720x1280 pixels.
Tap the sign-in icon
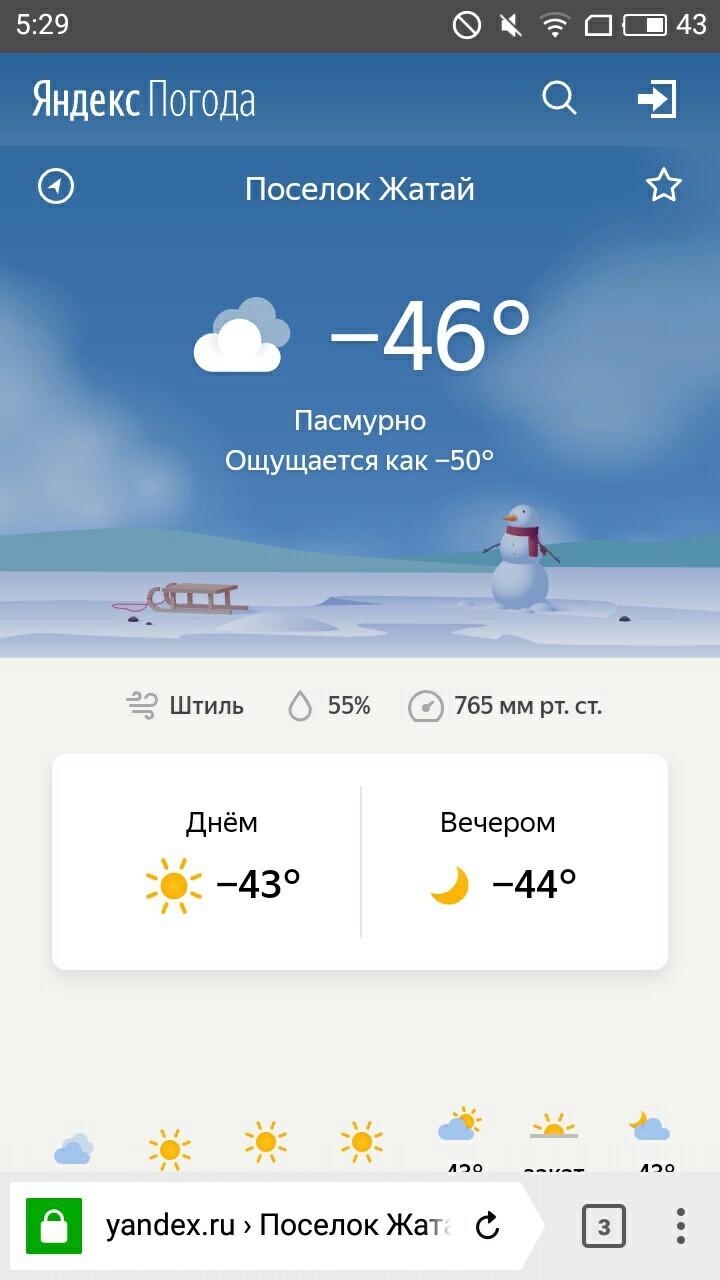click(658, 99)
